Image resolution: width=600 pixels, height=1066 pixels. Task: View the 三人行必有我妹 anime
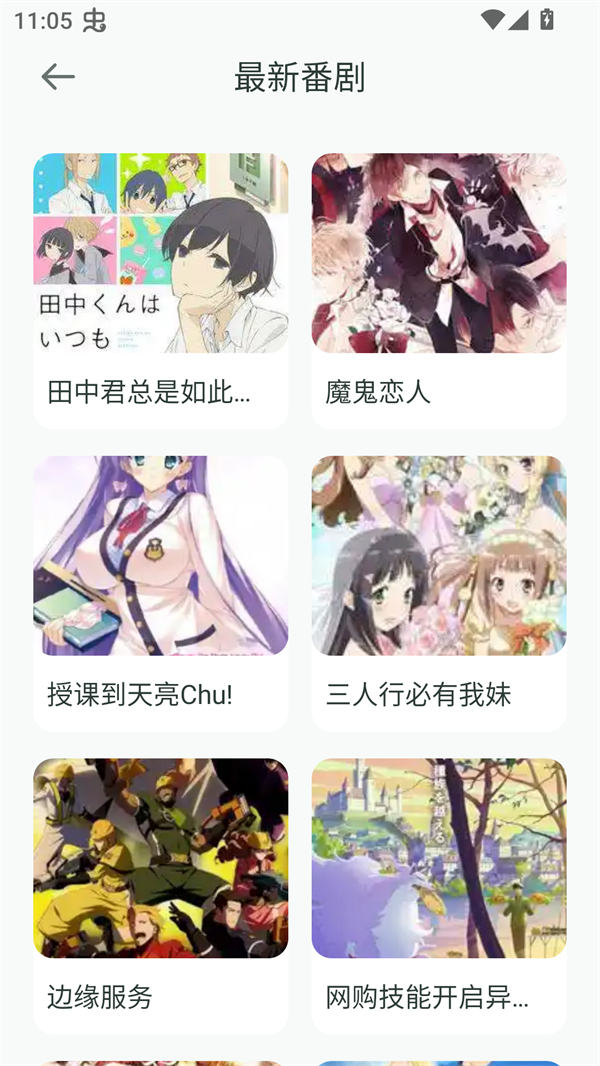point(439,593)
